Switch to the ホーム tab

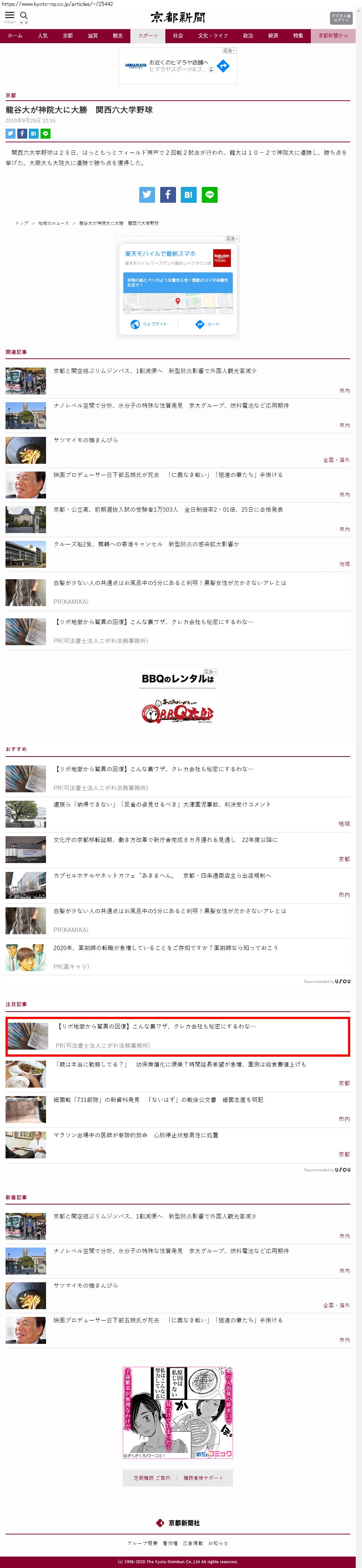tap(15, 36)
